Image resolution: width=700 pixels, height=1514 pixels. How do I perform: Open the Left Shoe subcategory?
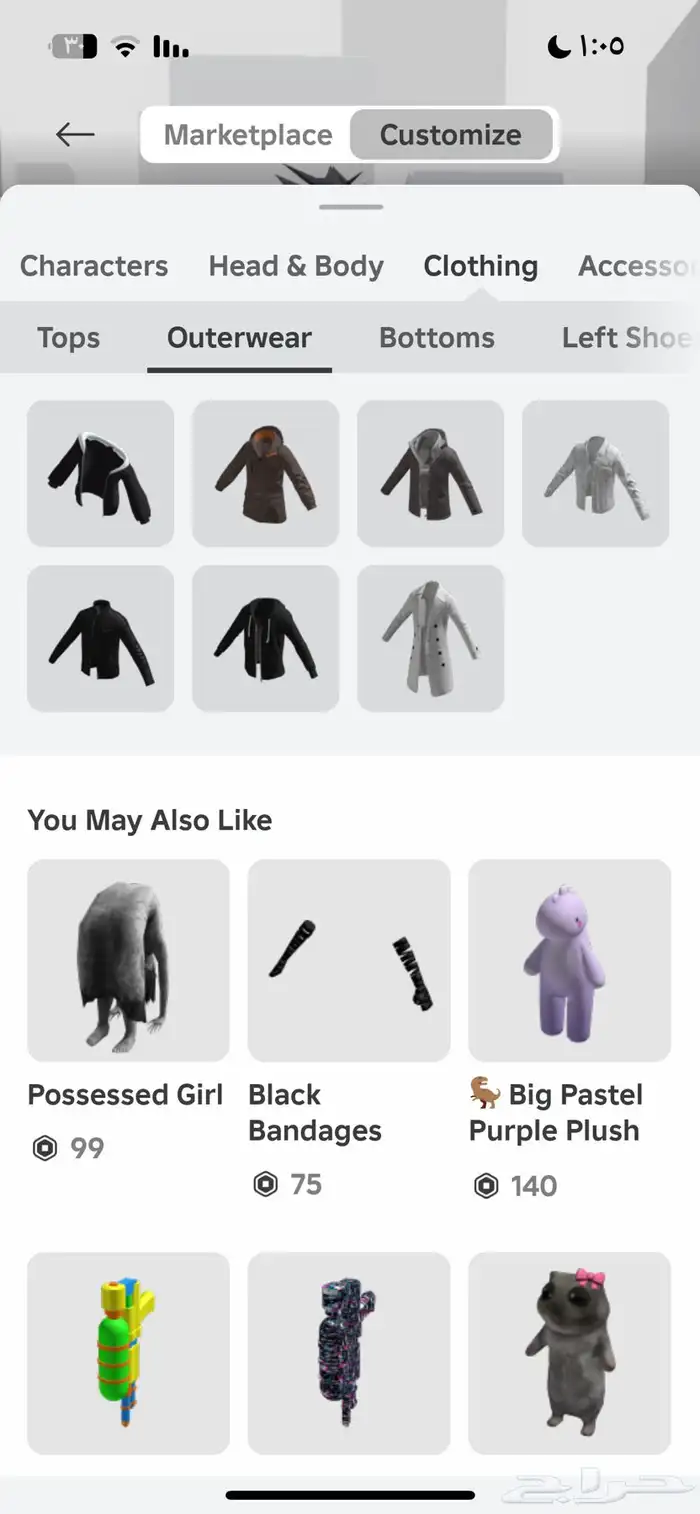point(625,338)
